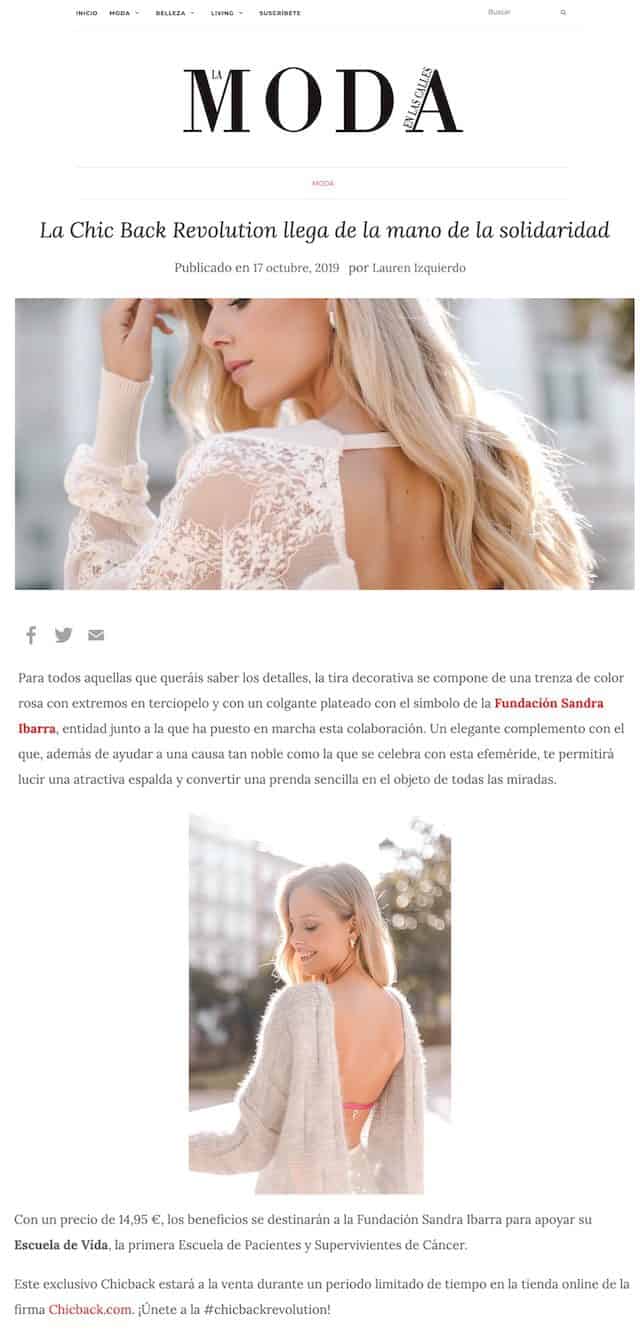Expand the Belleza dropdown menu
Image resolution: width=640 pixels, height=1334 pixels.
coord(175,13)
